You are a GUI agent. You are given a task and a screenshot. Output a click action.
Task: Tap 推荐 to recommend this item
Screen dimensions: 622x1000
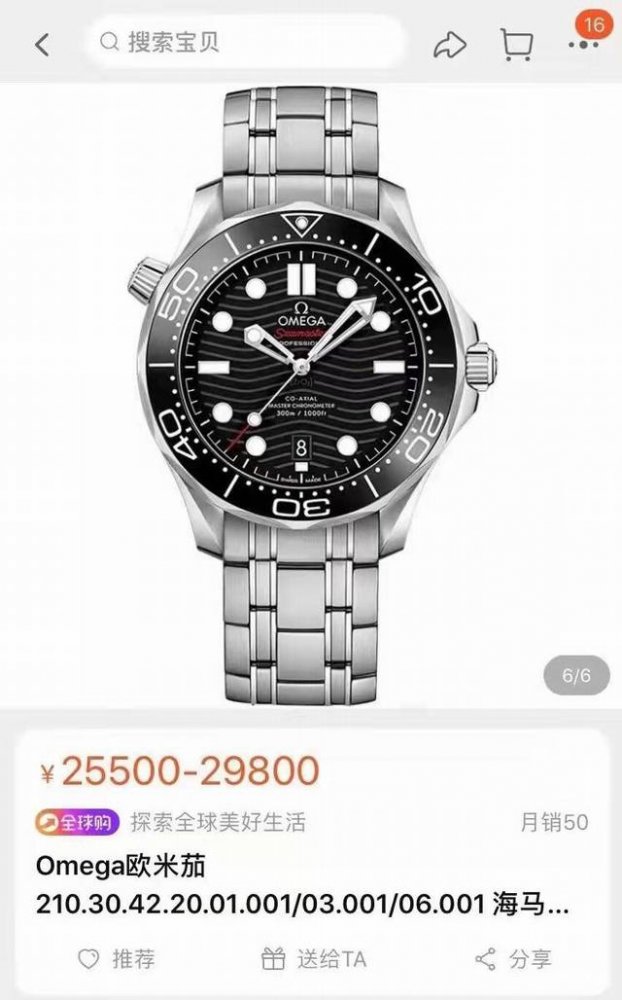pos(116,959)
